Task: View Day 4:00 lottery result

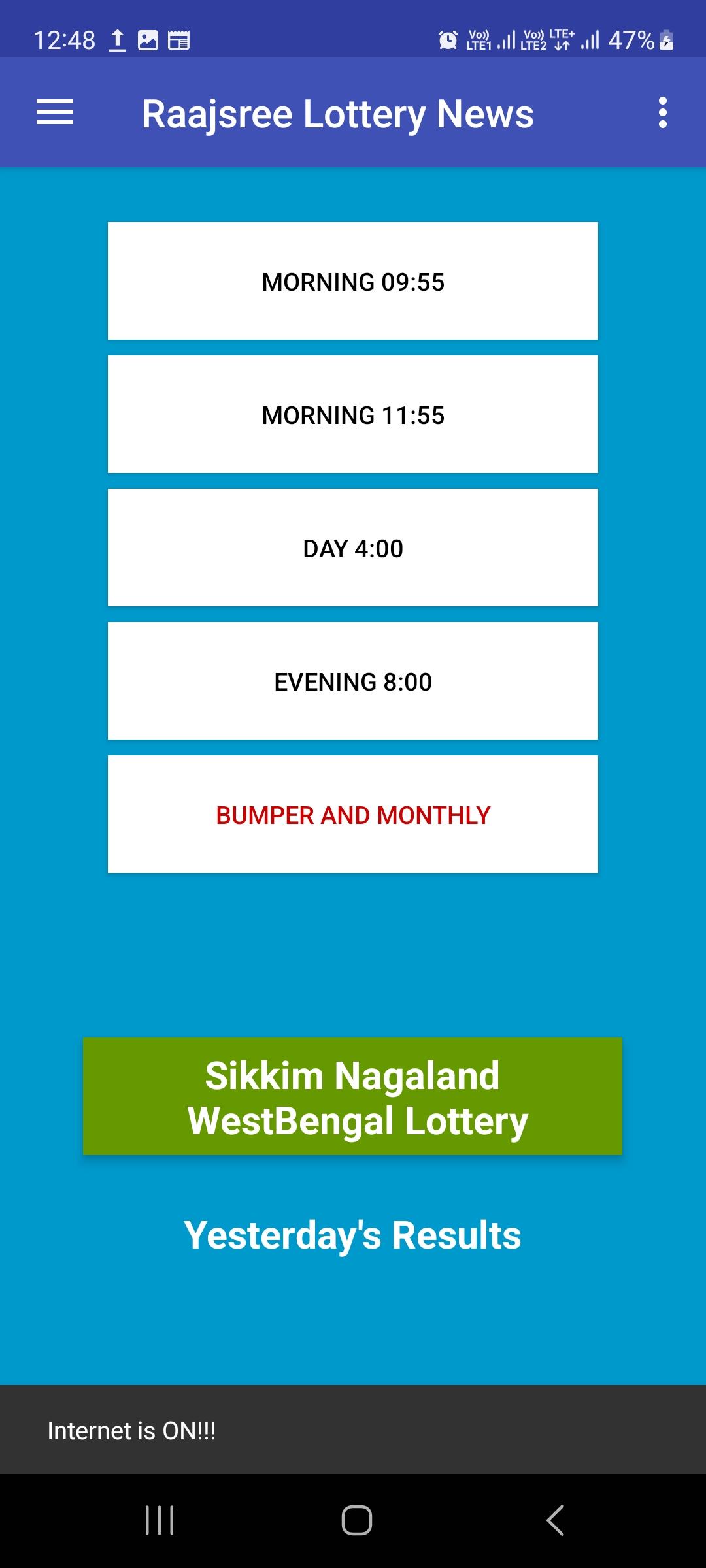Action: pyautogui.click(x=353, y=547)
